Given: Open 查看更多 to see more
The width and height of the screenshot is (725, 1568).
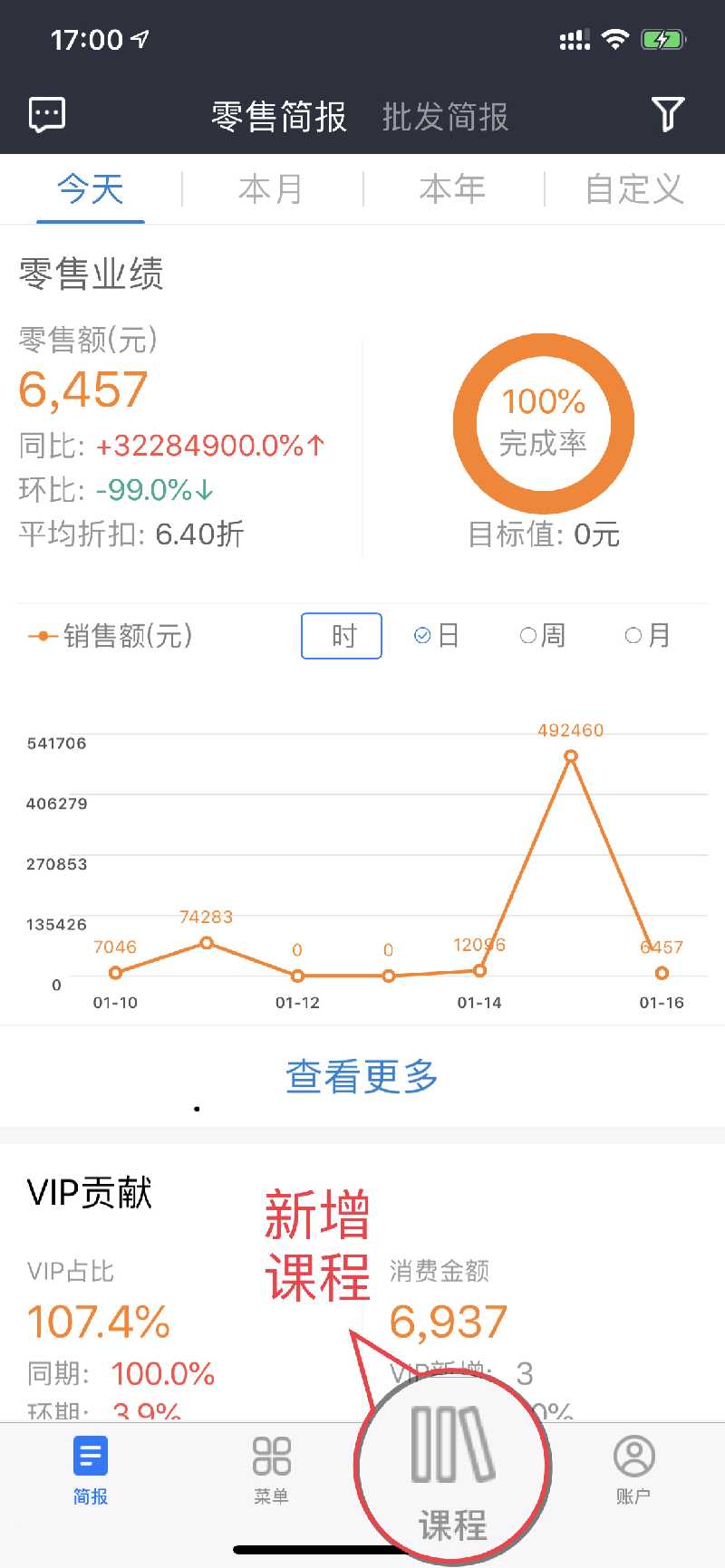Looking at the screenshot, I should [362, 1076].
